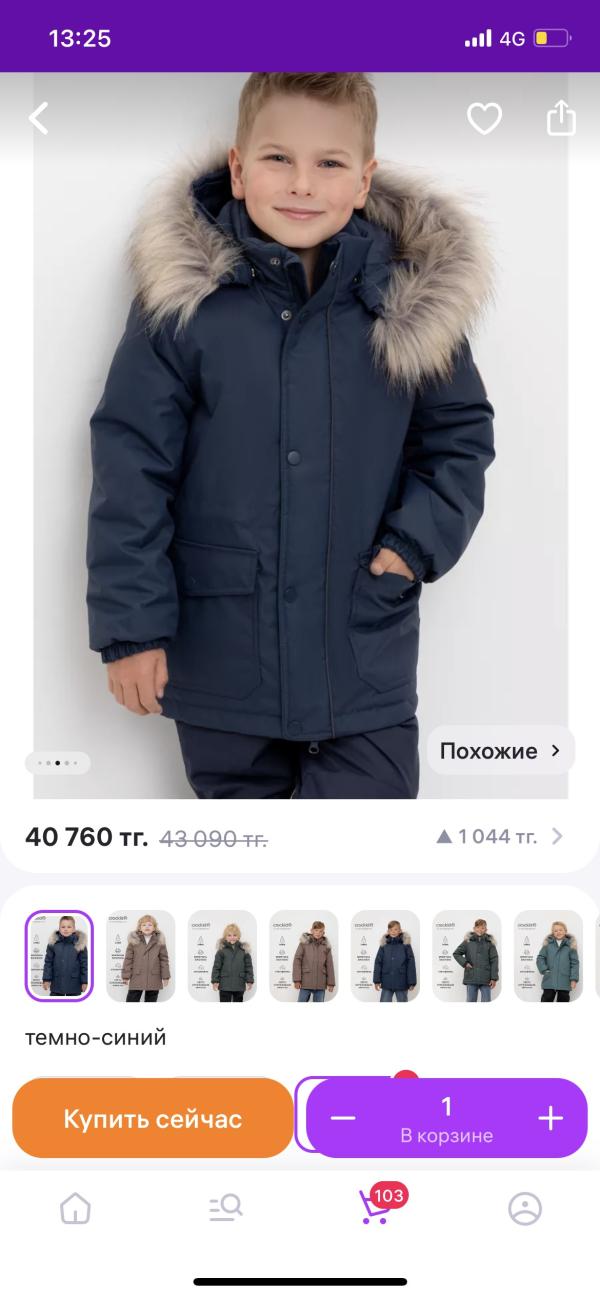The height and width of the screenshot is (1297, 600).
Task: Go to the home tab
Action: (x=76, y=1209)
